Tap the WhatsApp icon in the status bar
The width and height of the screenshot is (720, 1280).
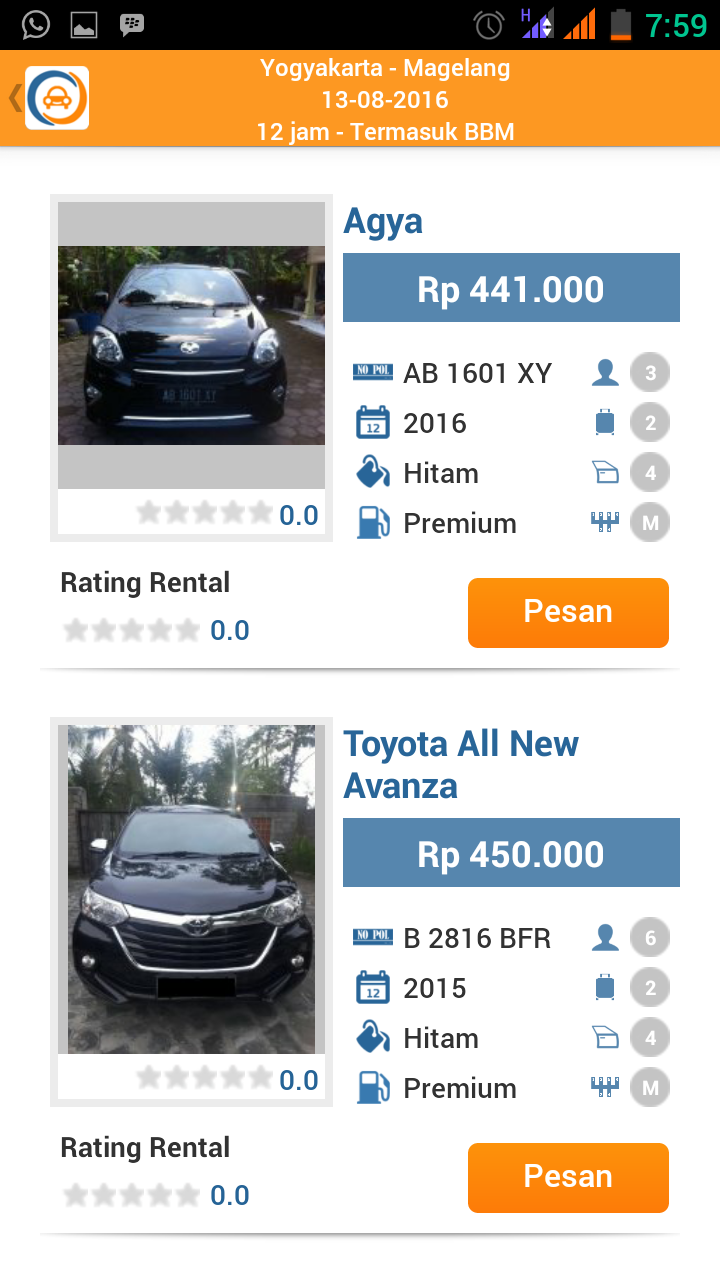tap(35, 22)
